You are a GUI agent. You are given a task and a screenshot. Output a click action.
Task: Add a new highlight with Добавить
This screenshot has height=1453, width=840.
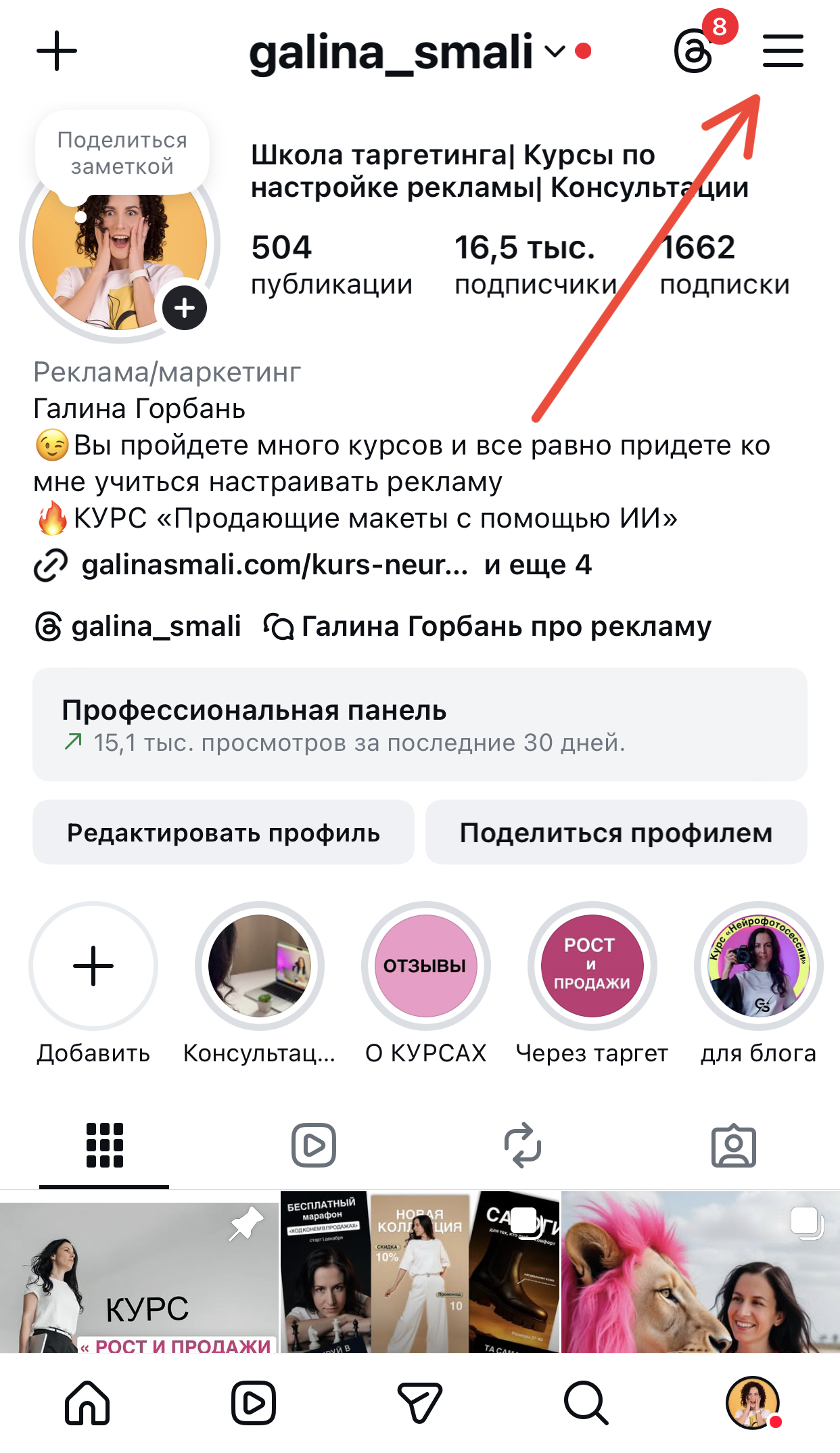click(x=93, y=966)
